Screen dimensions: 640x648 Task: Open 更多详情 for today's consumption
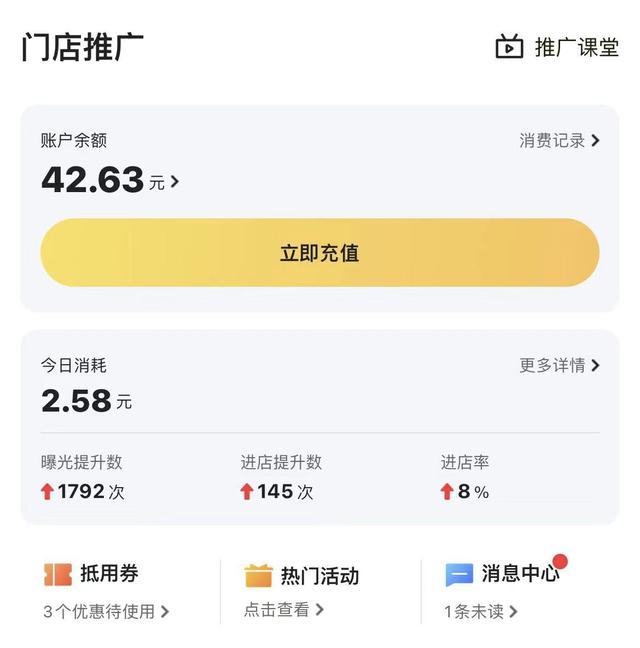tap(559, 365)
